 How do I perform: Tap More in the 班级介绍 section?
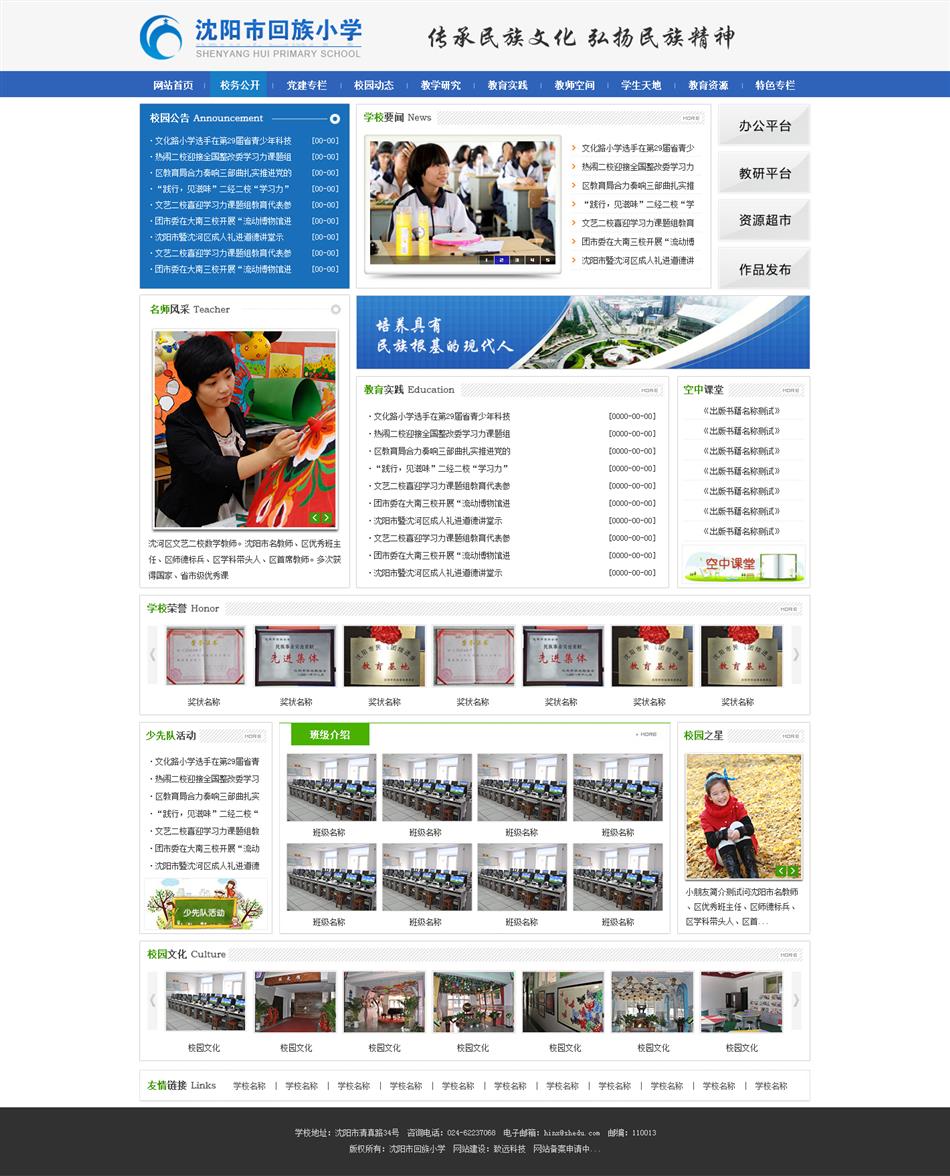click(646, 735)
